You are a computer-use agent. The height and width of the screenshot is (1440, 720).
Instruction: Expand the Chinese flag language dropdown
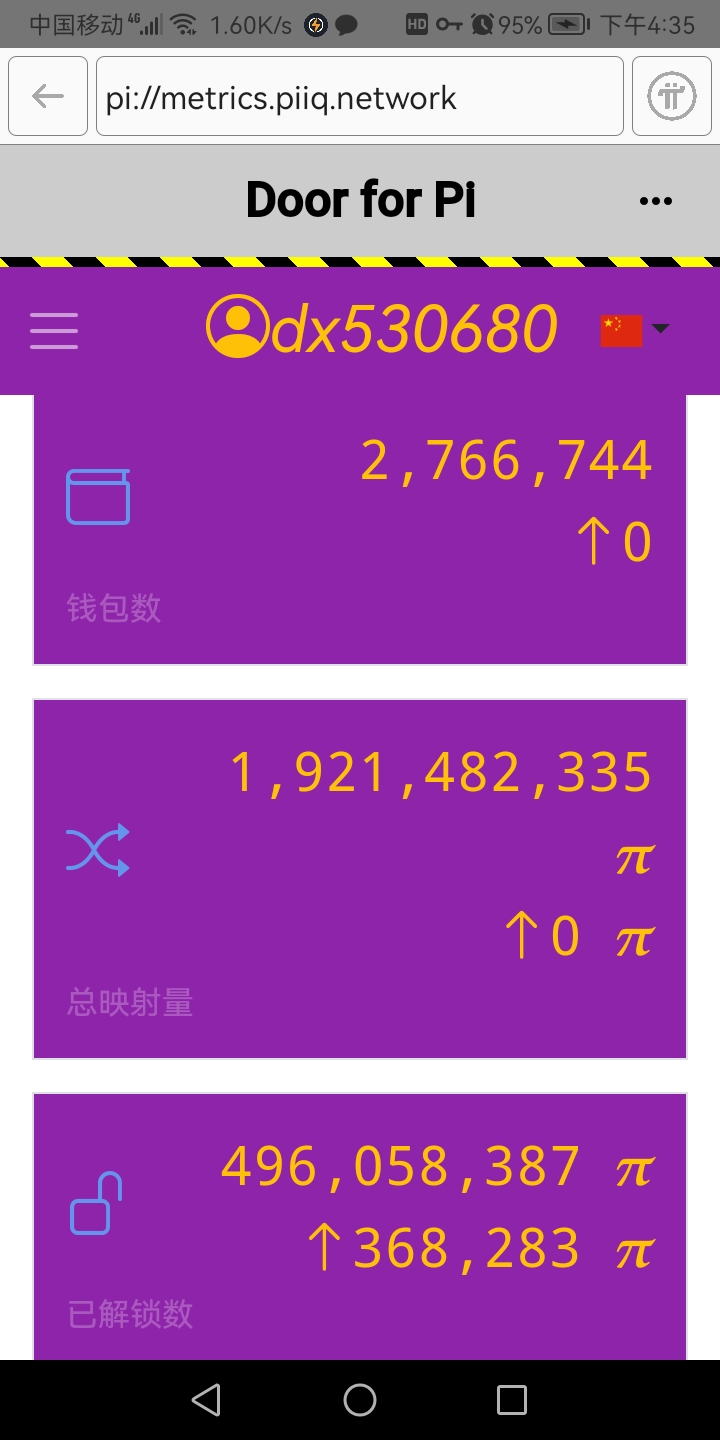[635, 329]
